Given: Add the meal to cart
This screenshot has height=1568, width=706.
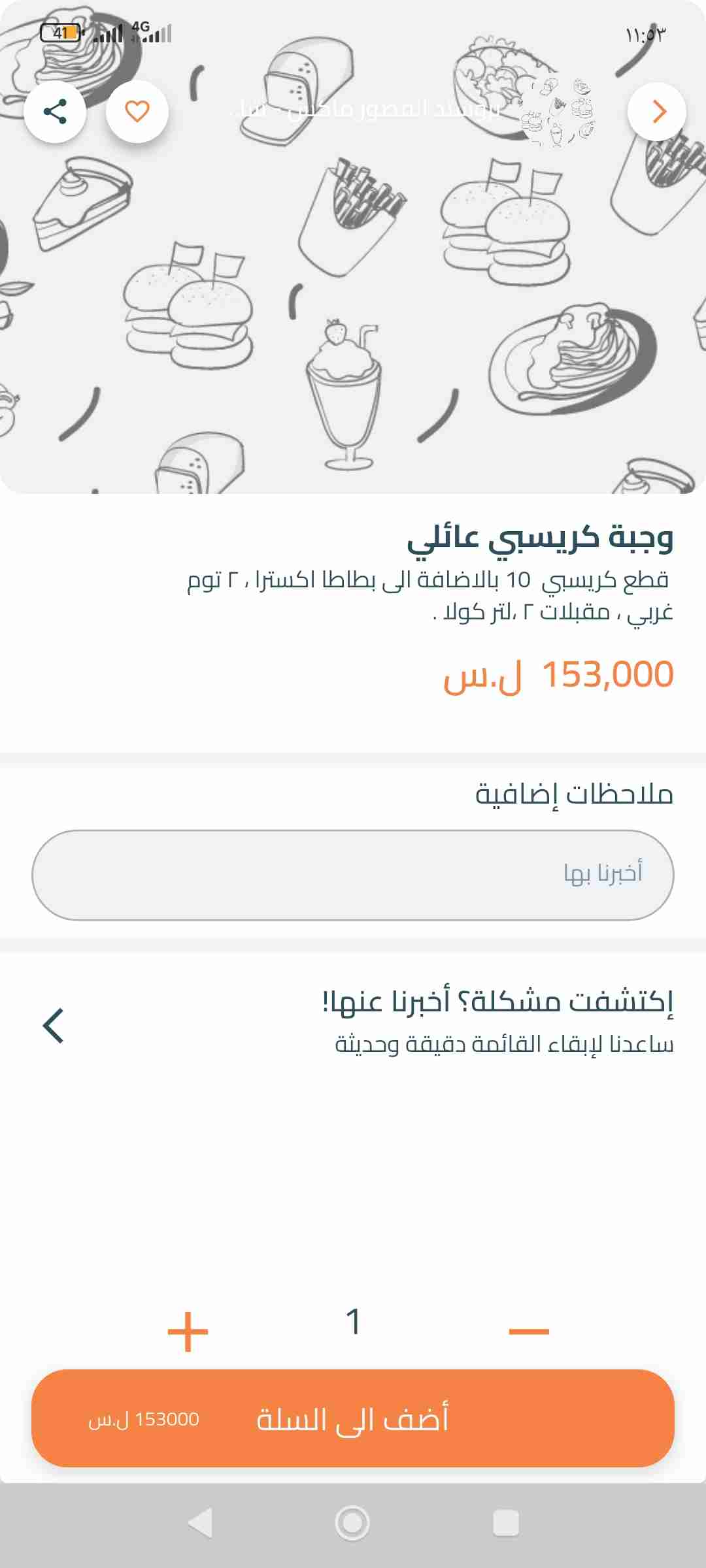Looking at the screenshot, I should tap(353, 1418).
